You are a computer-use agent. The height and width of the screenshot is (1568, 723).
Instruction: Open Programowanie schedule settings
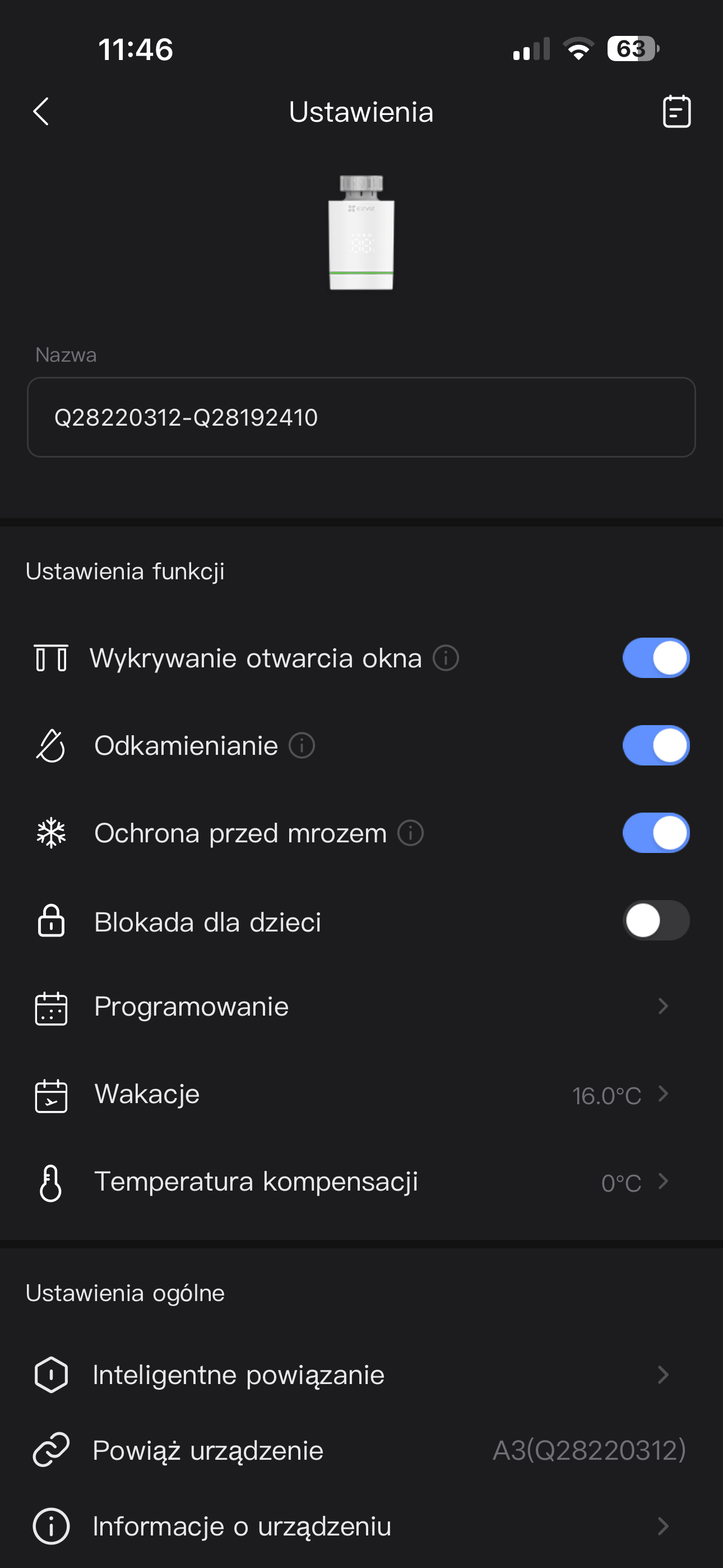click(361, 1007)
